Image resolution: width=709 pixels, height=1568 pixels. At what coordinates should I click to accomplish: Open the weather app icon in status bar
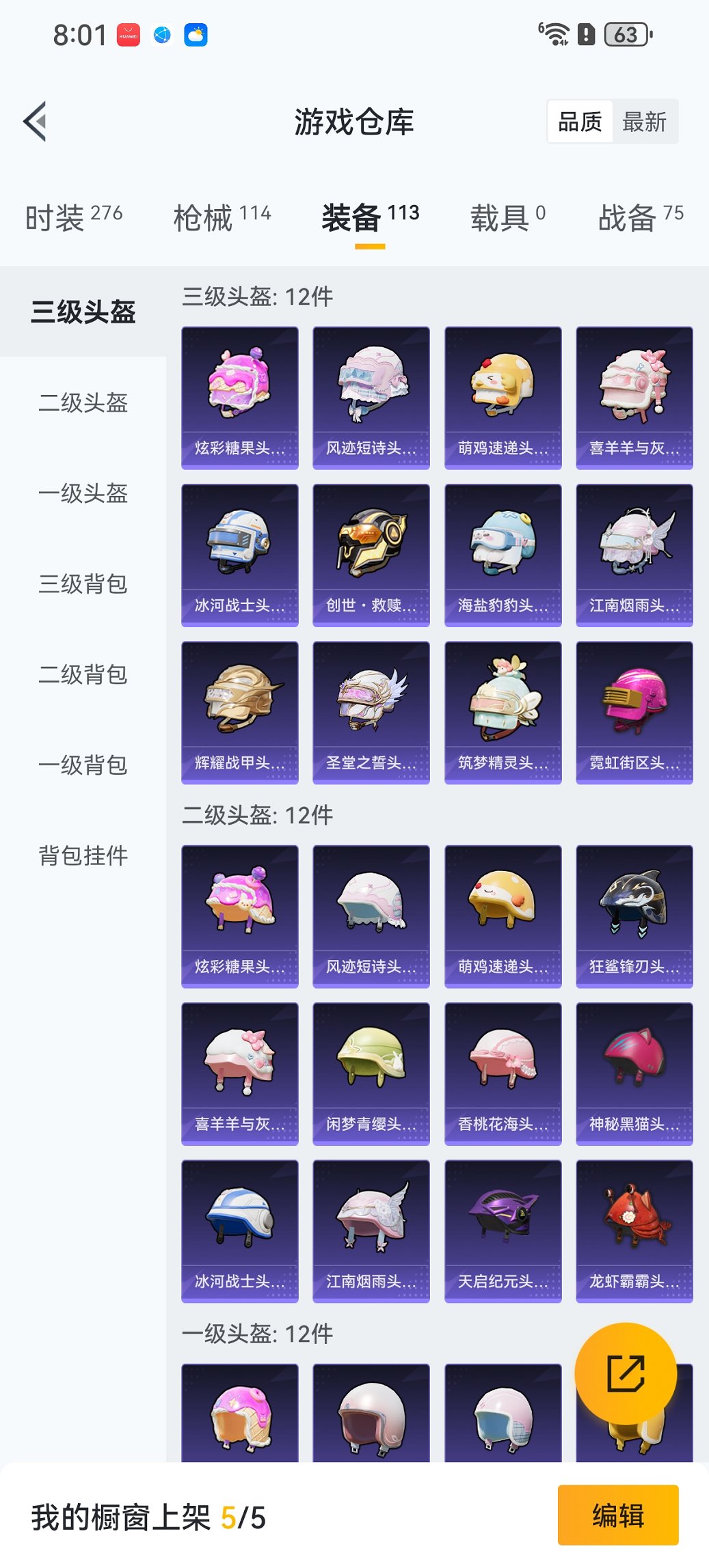click(193, 36)
